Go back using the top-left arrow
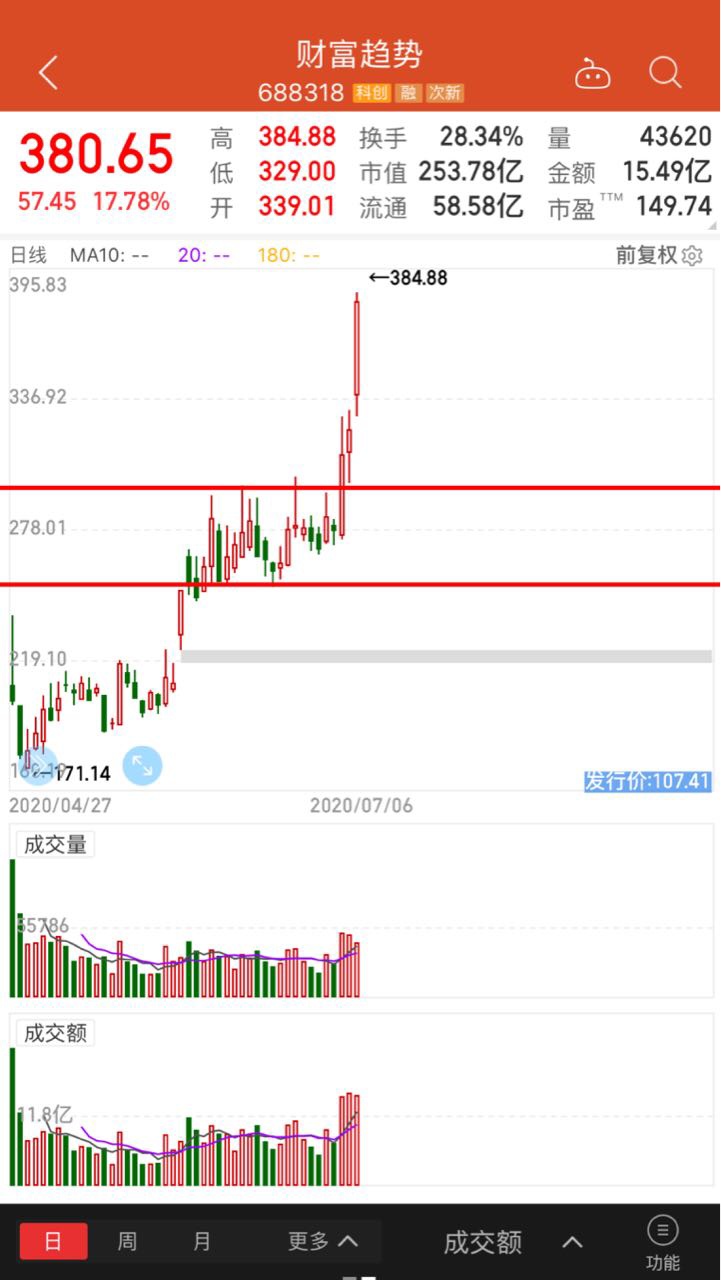Image resolution: width=721 pixels, height=1280 pixels. tap(48, 73)
